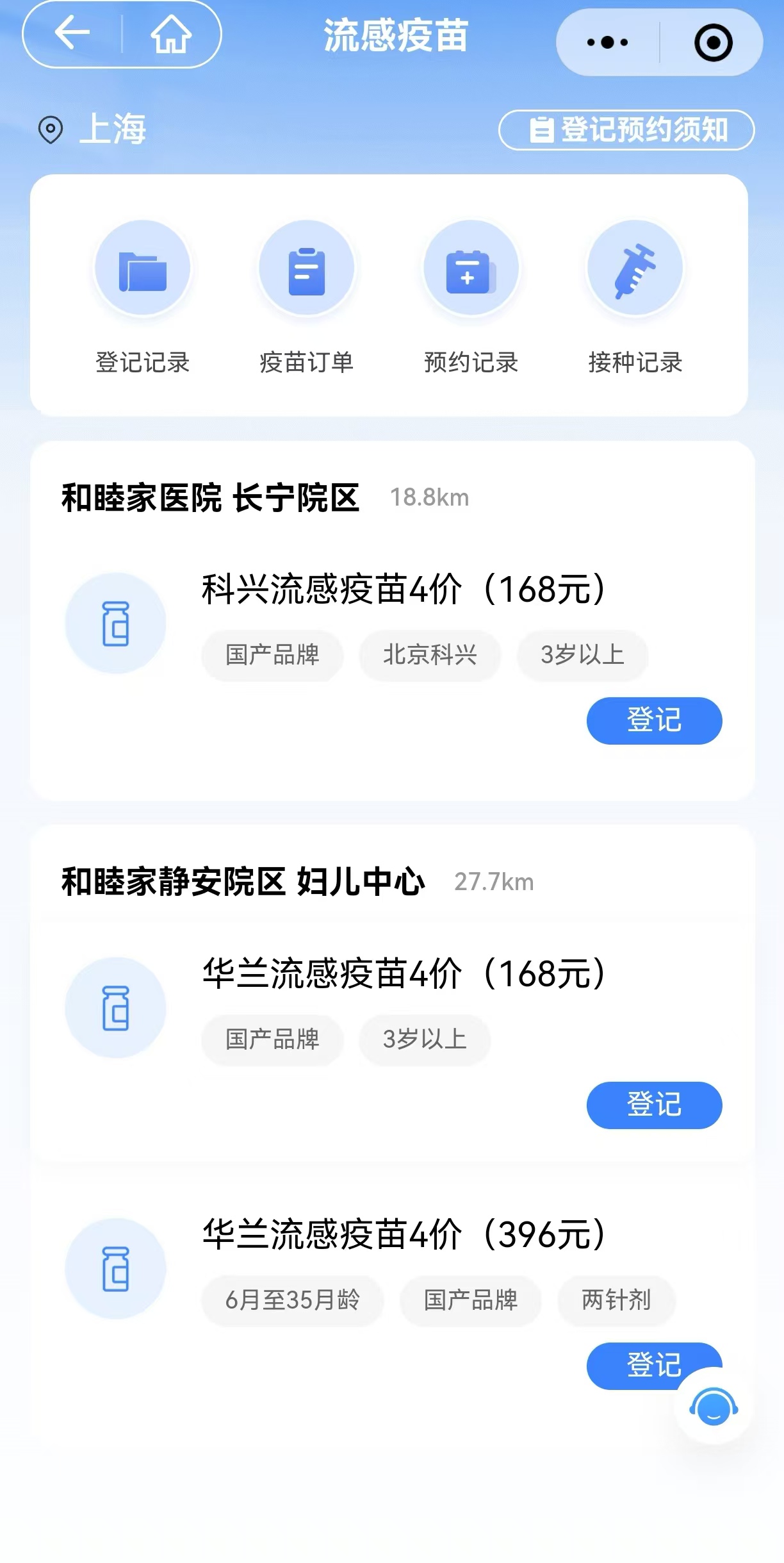Tap 登记 for 华兰流感疫苗4价 (168元)
Image resolution: width=784 pixels, height=1563 pixels.
click(654, 1105)
